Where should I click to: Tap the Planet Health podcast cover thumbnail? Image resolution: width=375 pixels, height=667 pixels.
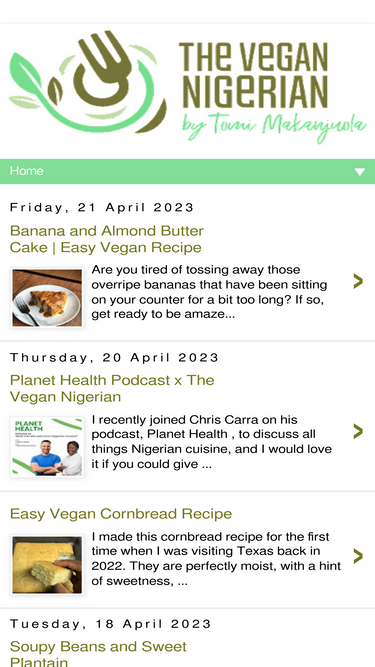point(47,448)
